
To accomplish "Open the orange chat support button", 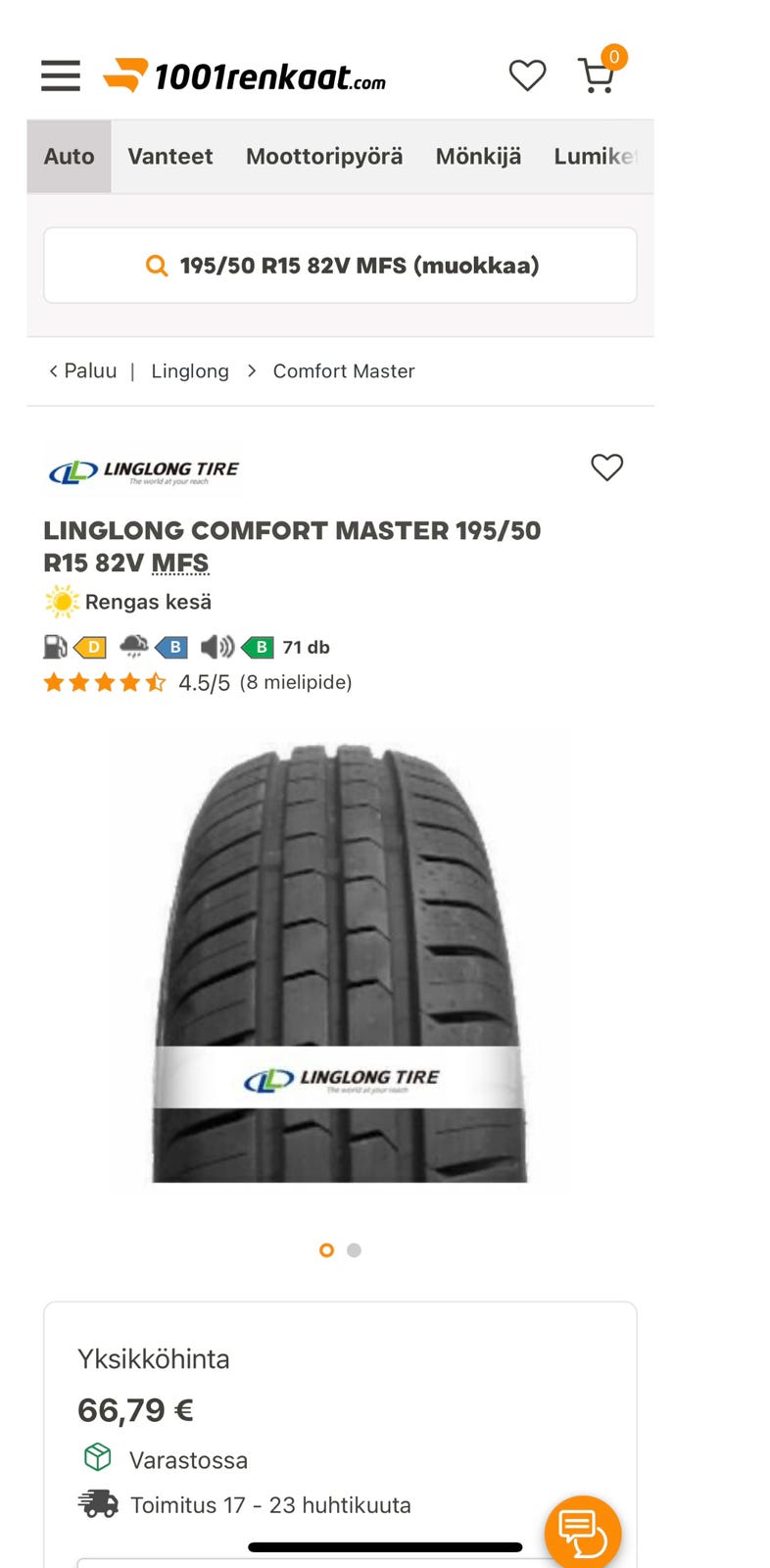I will pyautogui.click(x=582, y=1532).
